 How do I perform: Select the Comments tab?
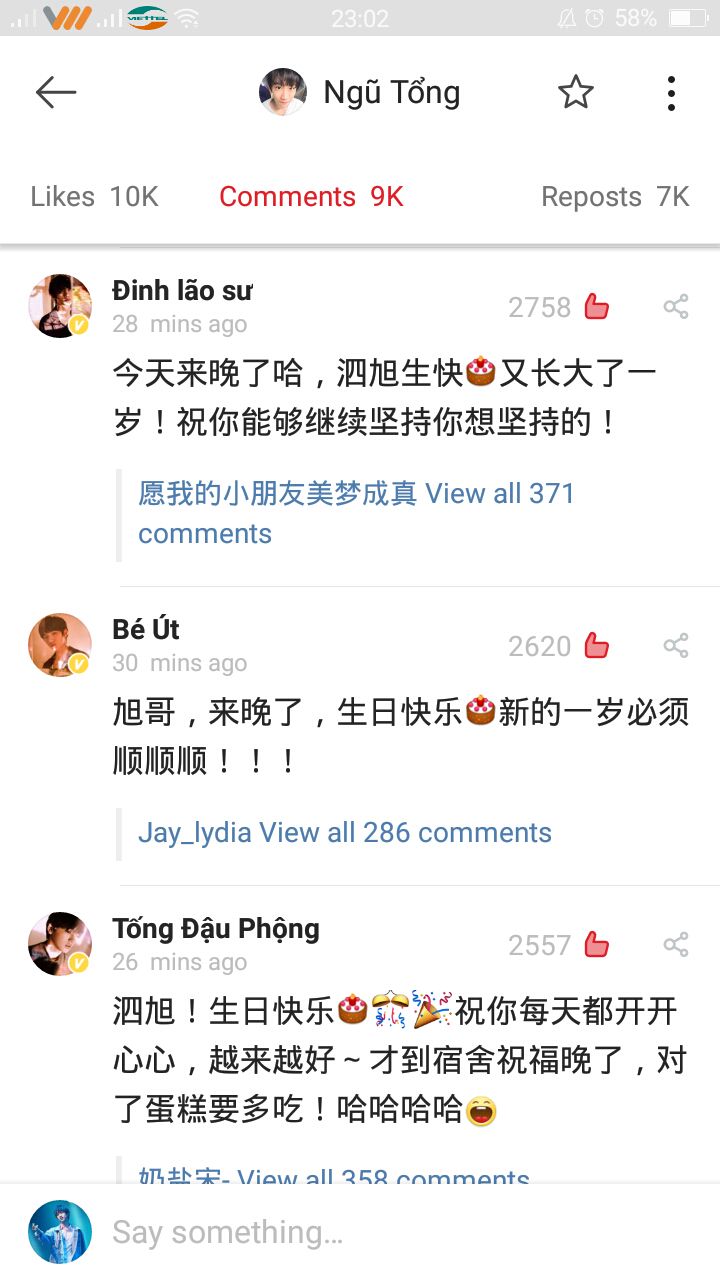click(x=311, y=197)
